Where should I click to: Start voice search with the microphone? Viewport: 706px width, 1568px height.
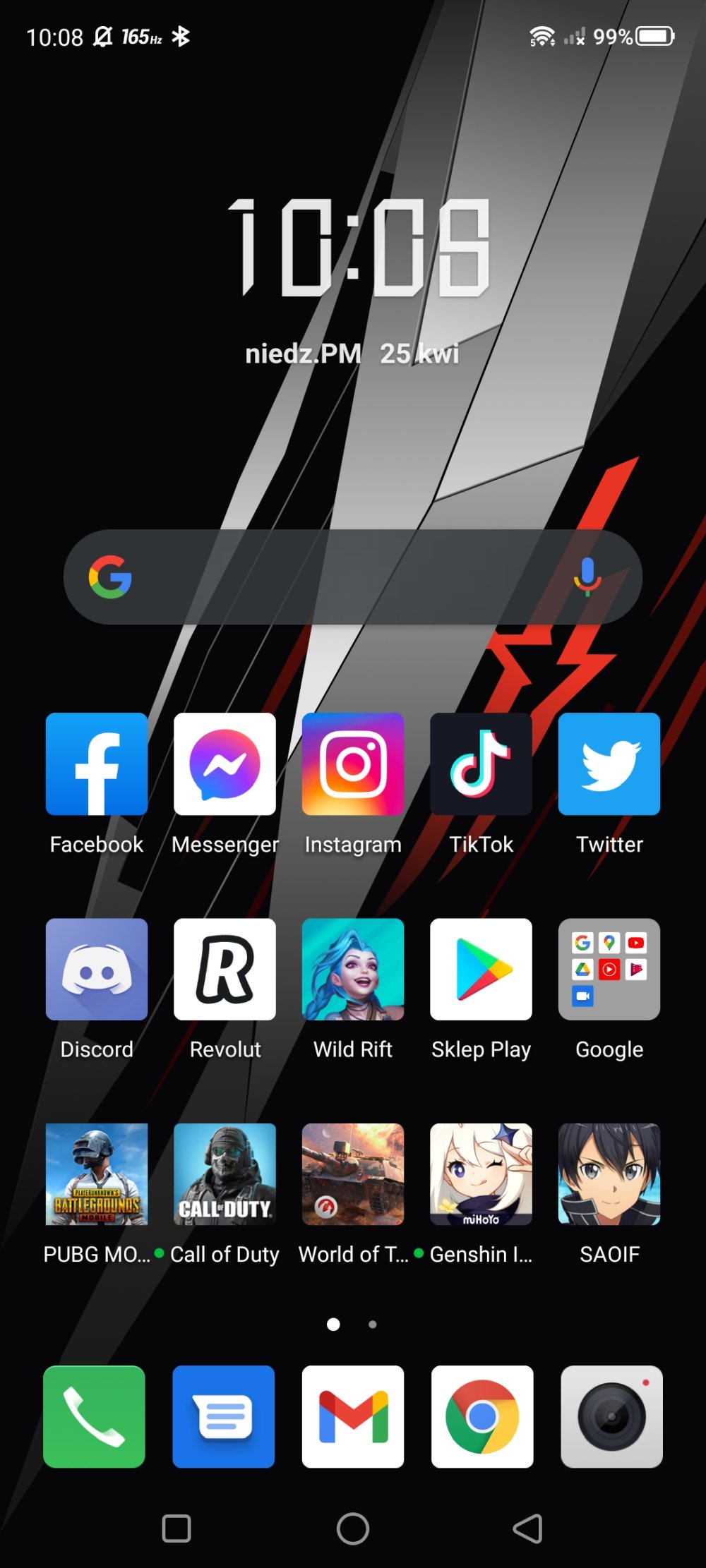click(587, 577)
